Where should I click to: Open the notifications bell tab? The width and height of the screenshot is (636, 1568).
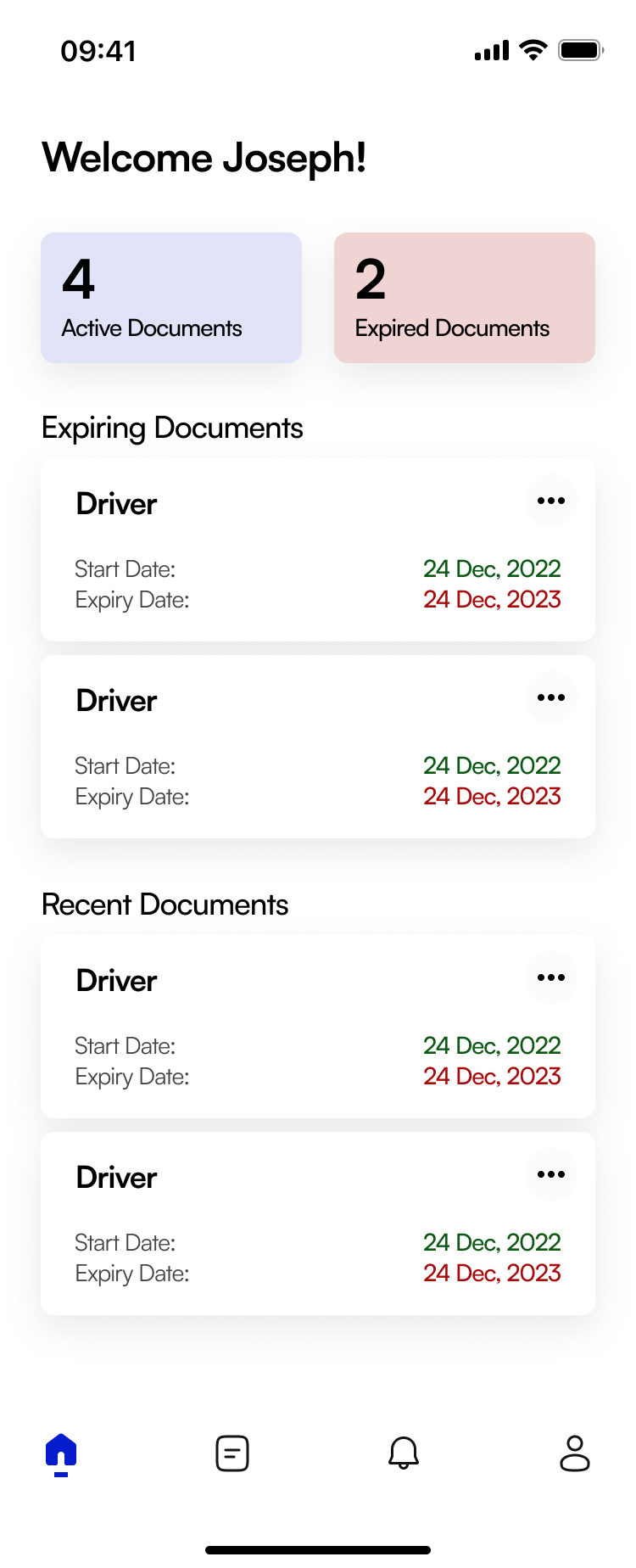coord(404,1453)
